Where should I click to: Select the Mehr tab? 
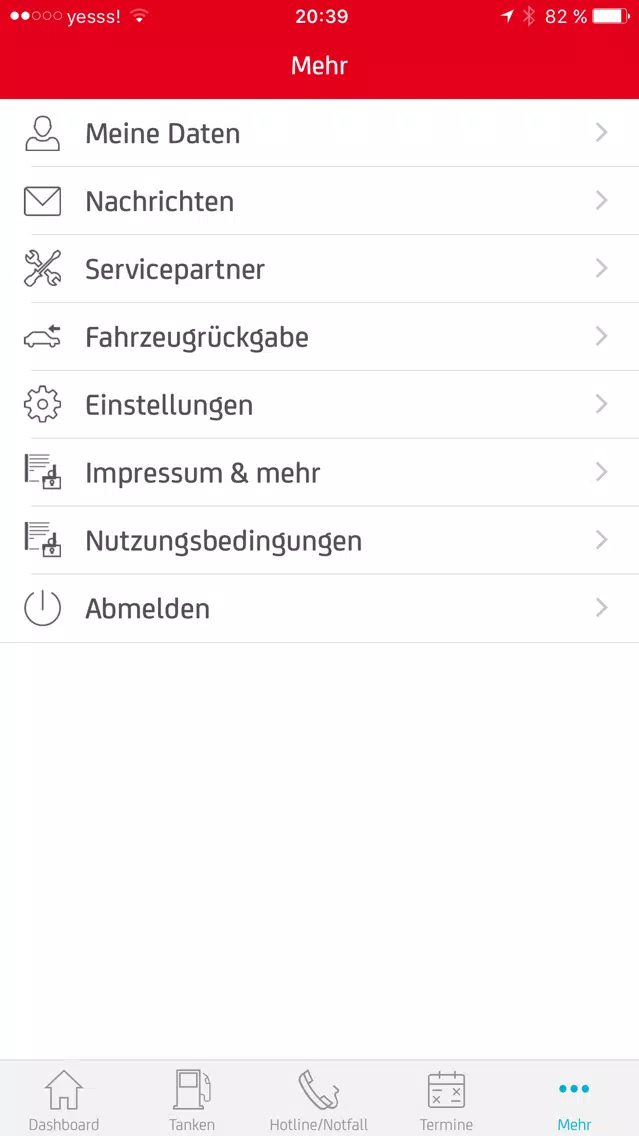point(575,1099)
